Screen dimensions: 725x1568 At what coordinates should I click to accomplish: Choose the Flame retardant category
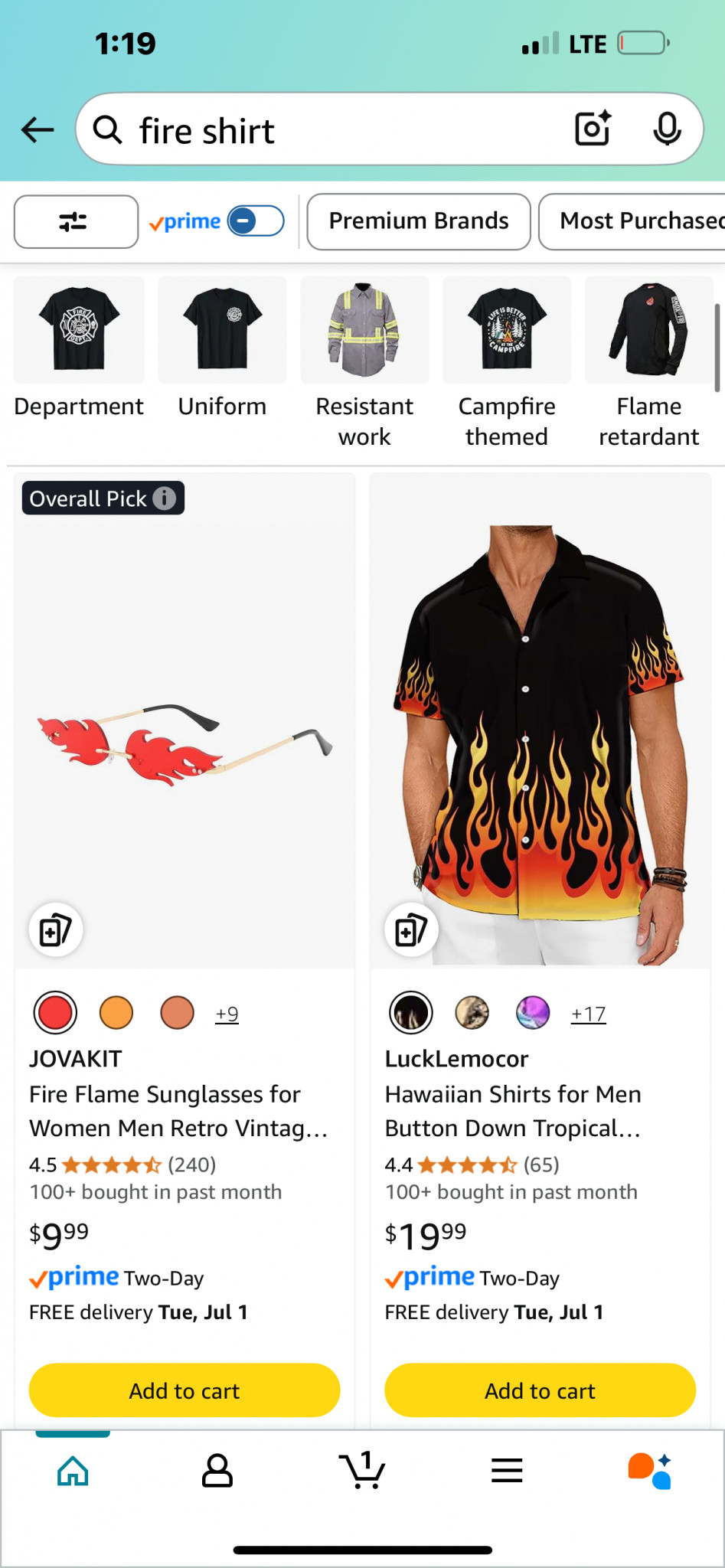tap(649, 363)
